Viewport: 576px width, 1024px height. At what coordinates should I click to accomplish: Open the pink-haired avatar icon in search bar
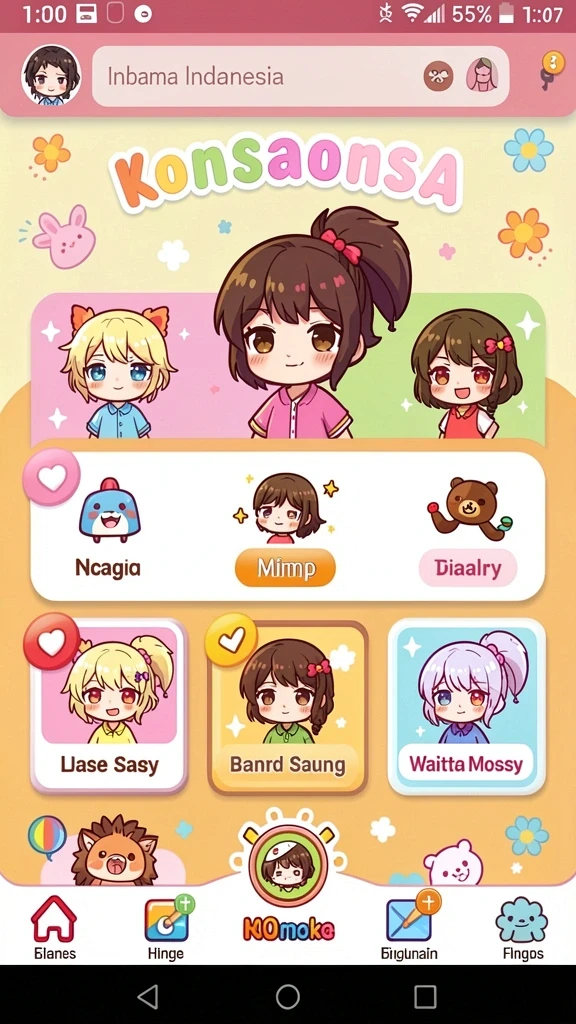point(482,74)
